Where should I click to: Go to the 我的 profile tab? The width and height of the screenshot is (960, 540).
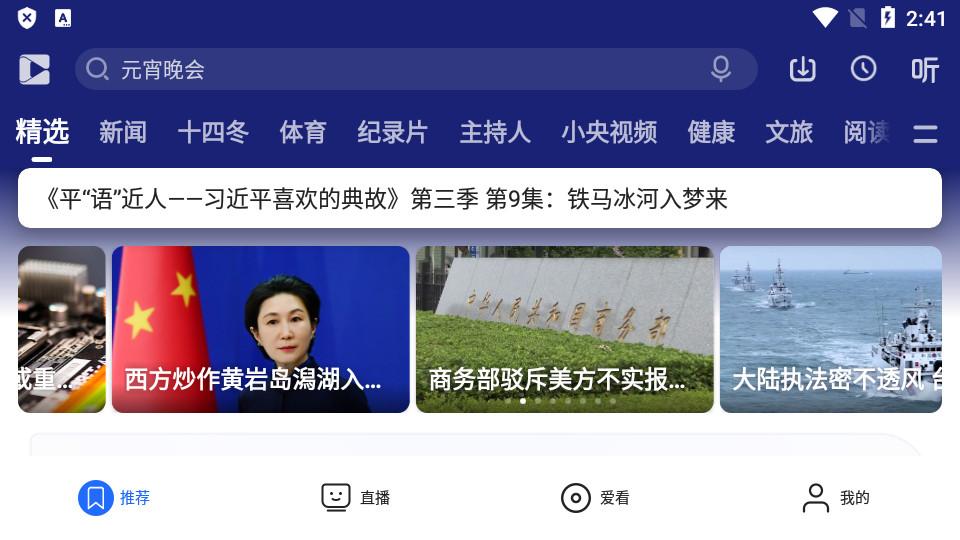coord(836,497)
